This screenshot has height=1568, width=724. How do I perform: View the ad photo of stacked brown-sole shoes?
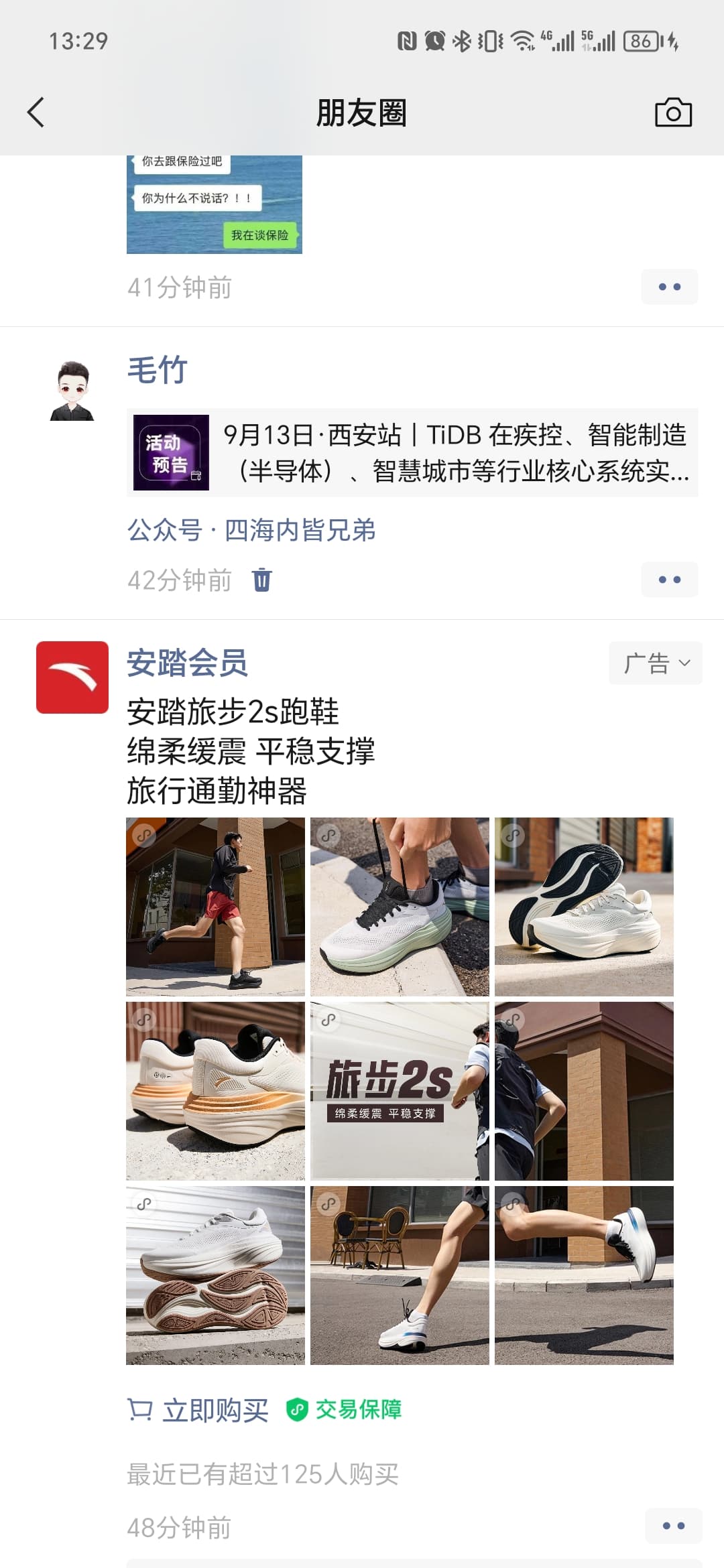(215, 1275)
